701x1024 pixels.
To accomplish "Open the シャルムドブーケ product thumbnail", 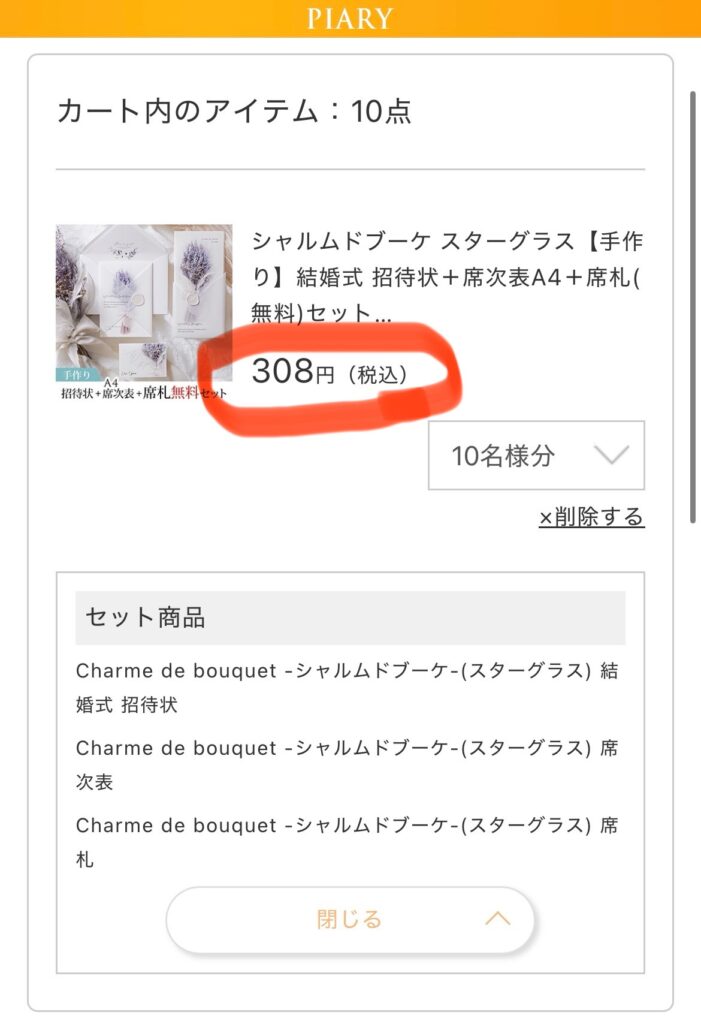I will 143,310.
